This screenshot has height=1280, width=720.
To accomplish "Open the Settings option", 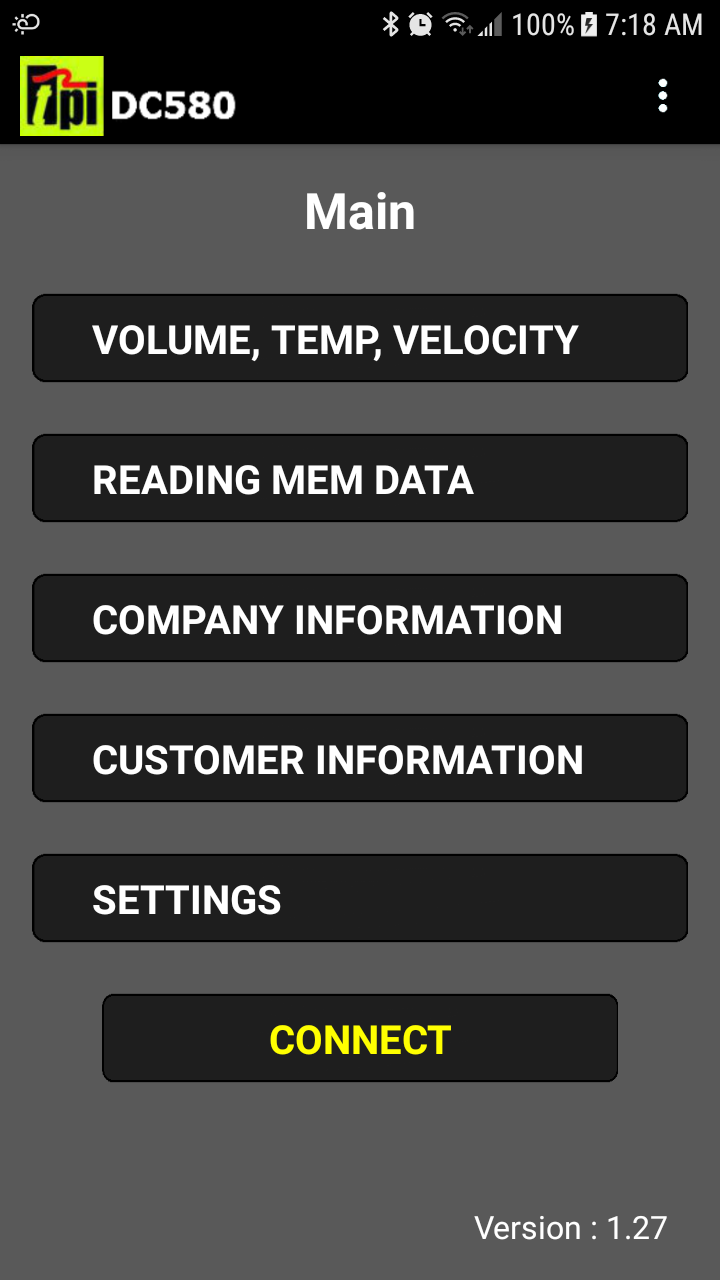I will [360, 898].
